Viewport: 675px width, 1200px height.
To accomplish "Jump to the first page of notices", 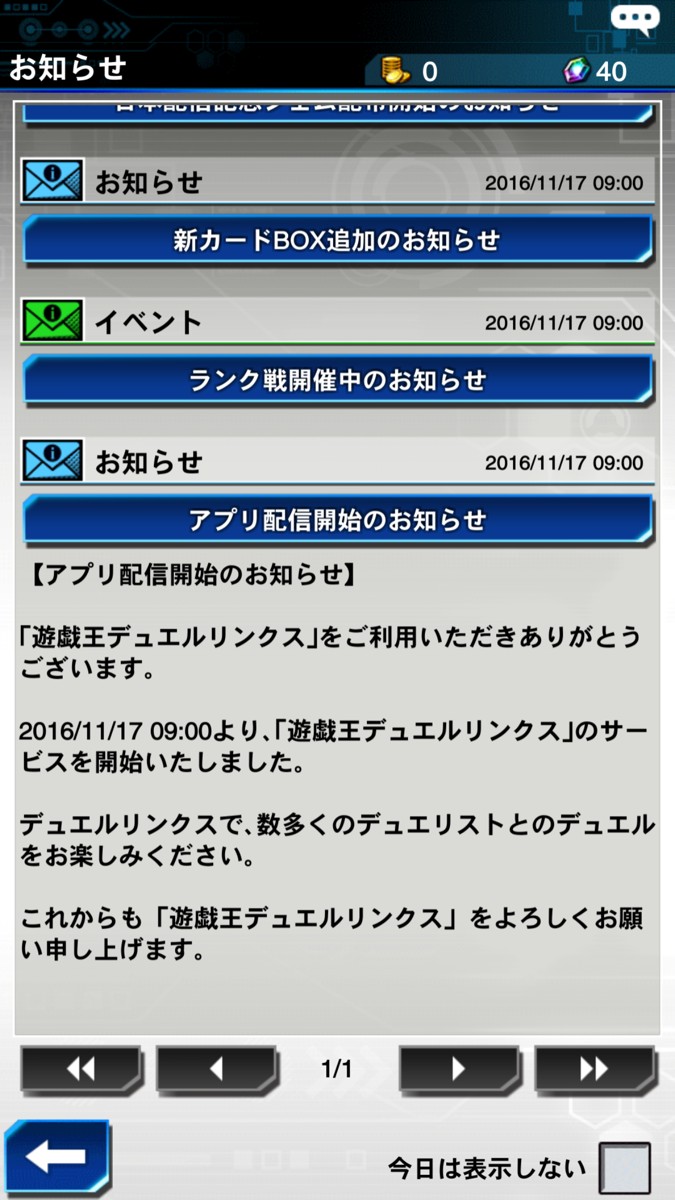I will click(80, 1069).
